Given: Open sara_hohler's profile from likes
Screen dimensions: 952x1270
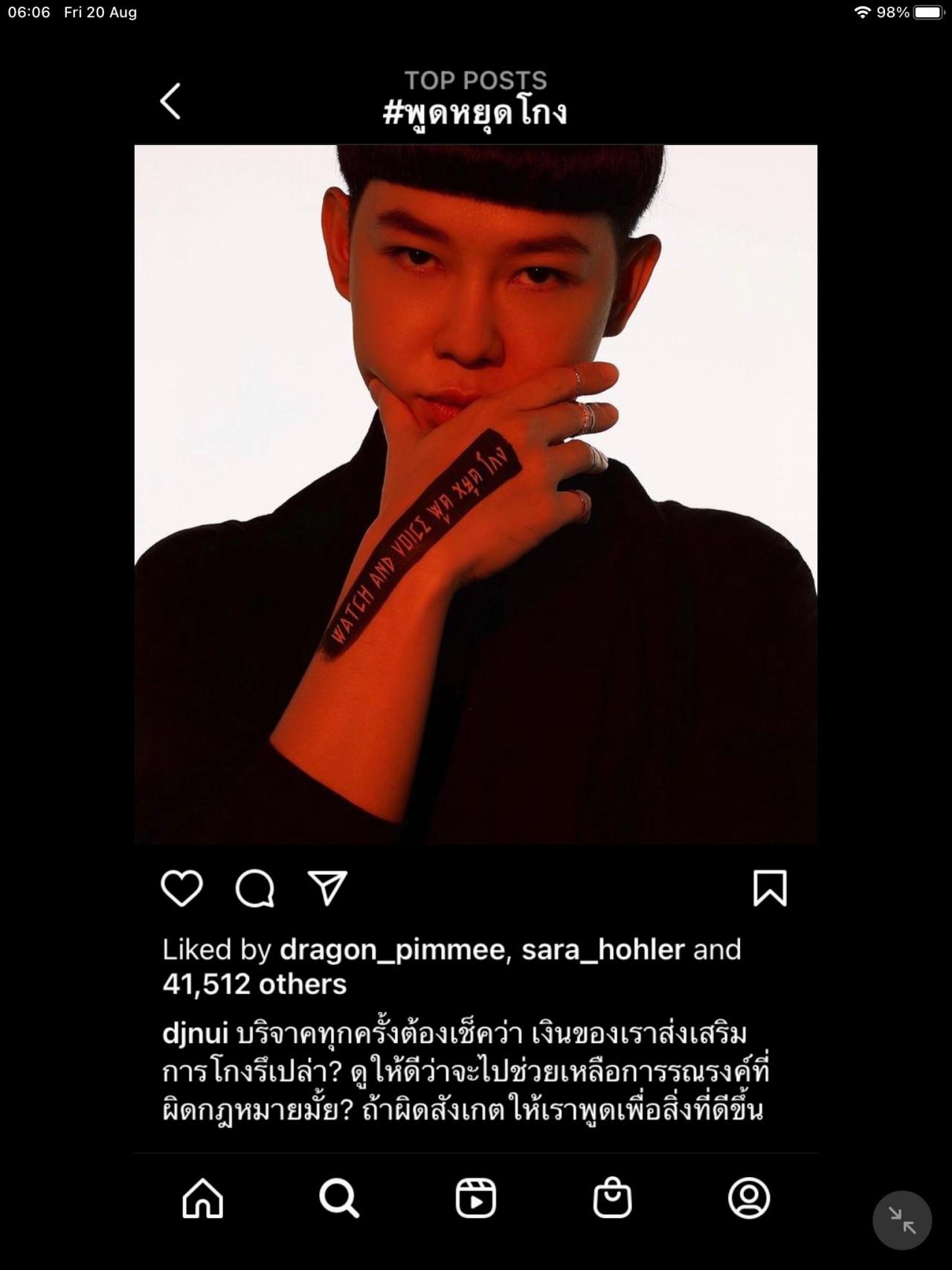Looking at the screenshot, I should click(x=602, y=950).
